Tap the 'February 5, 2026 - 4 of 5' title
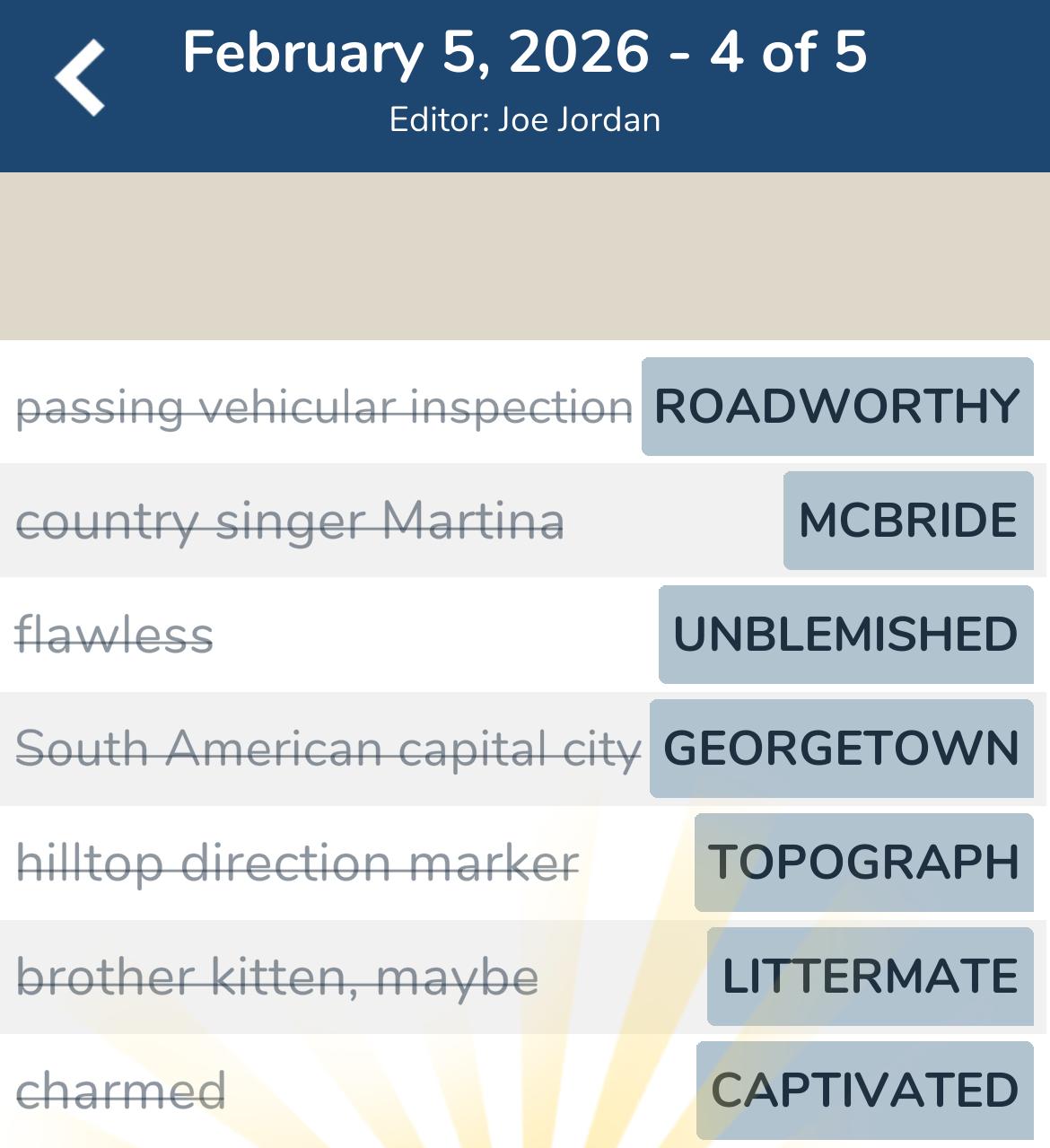Image resolution: width=1050 pixels, height=1148 pixels. pyautogui.click(x=525, y=52)
